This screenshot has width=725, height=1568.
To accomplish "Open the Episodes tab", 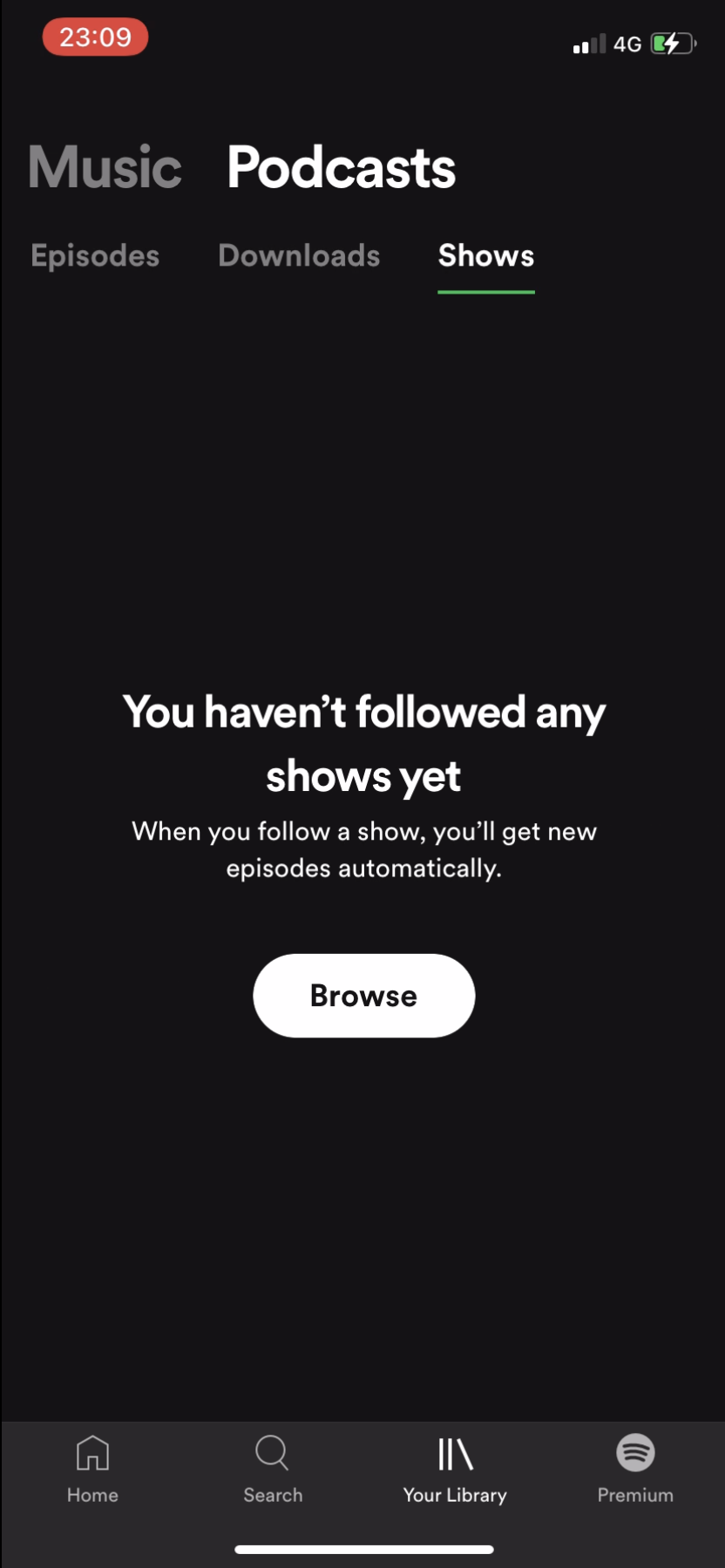I will click(x=94, y=256).
